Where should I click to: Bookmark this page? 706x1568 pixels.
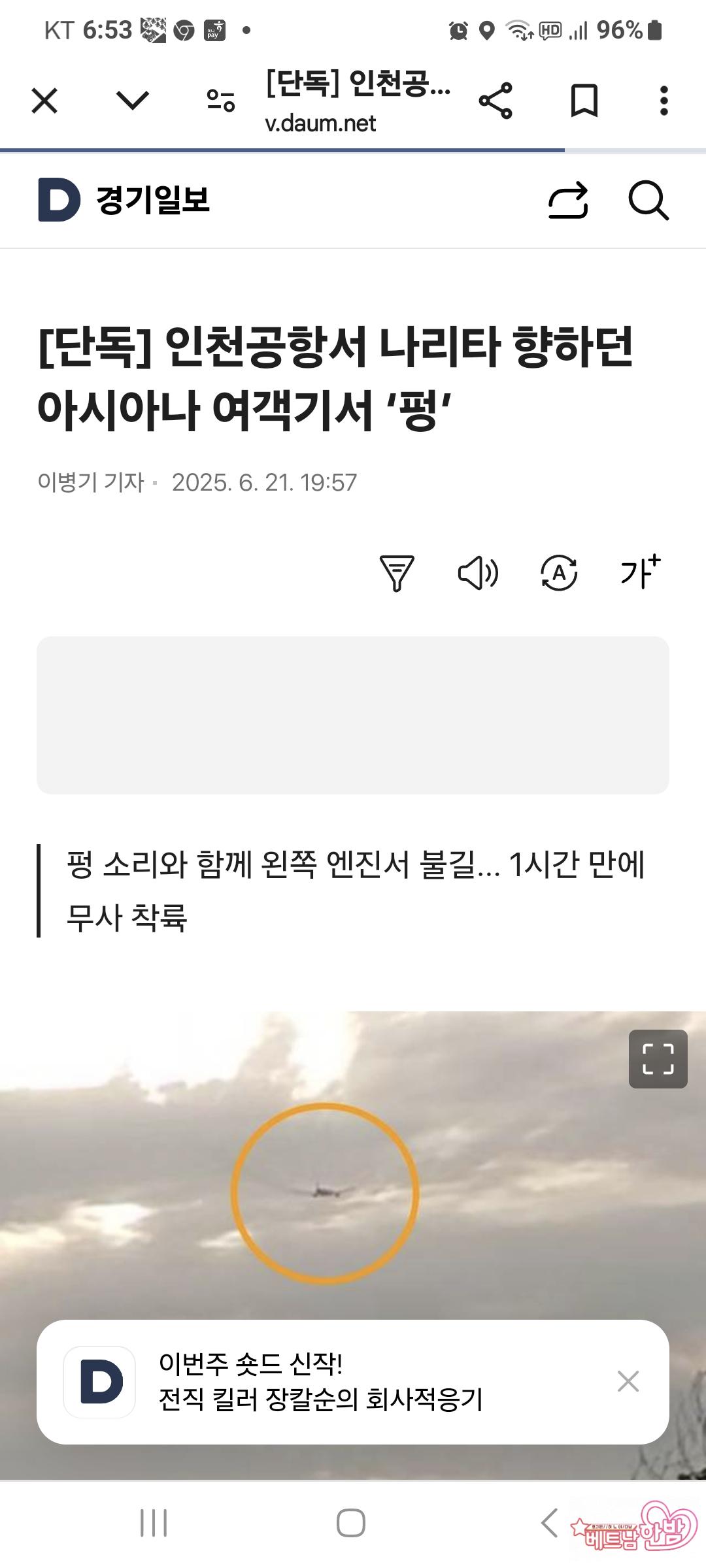584,101
